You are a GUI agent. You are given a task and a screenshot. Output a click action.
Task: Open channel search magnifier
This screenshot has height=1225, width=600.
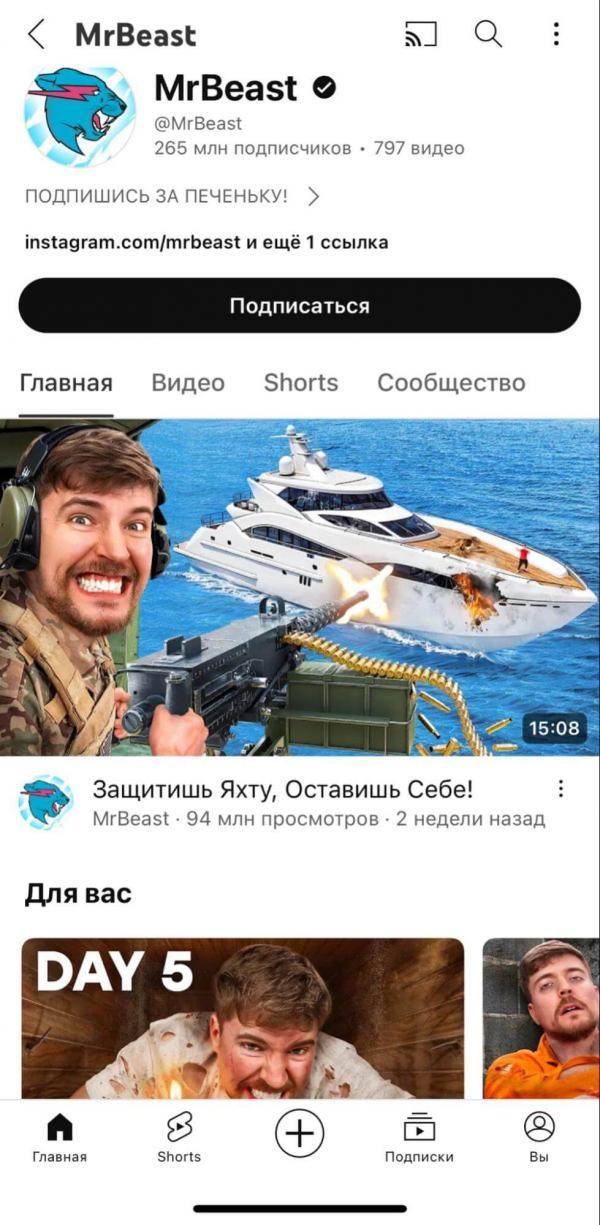[x=488, y=35]
